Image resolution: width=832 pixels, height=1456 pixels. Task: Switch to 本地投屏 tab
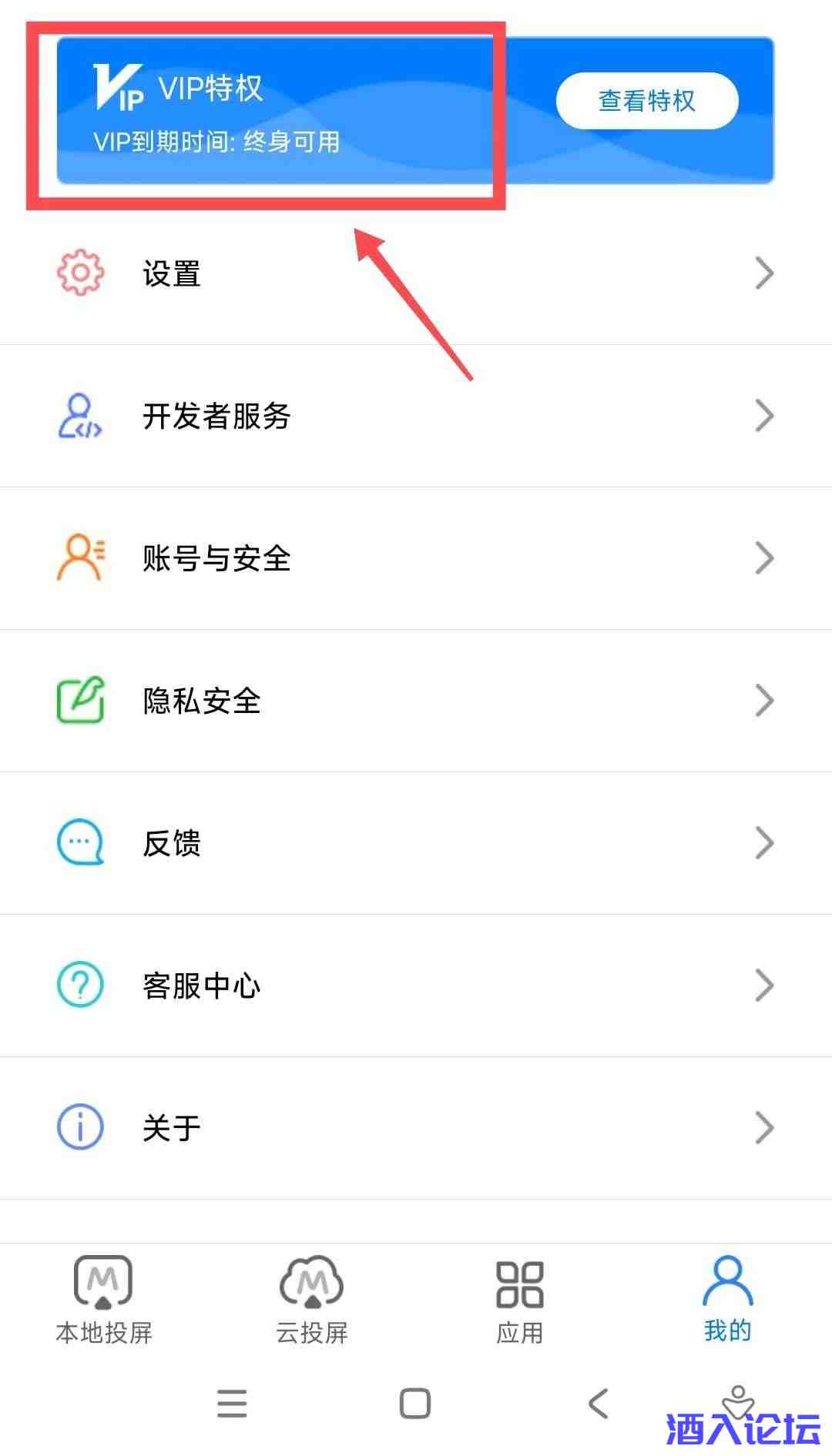[x=104, y=1300]
